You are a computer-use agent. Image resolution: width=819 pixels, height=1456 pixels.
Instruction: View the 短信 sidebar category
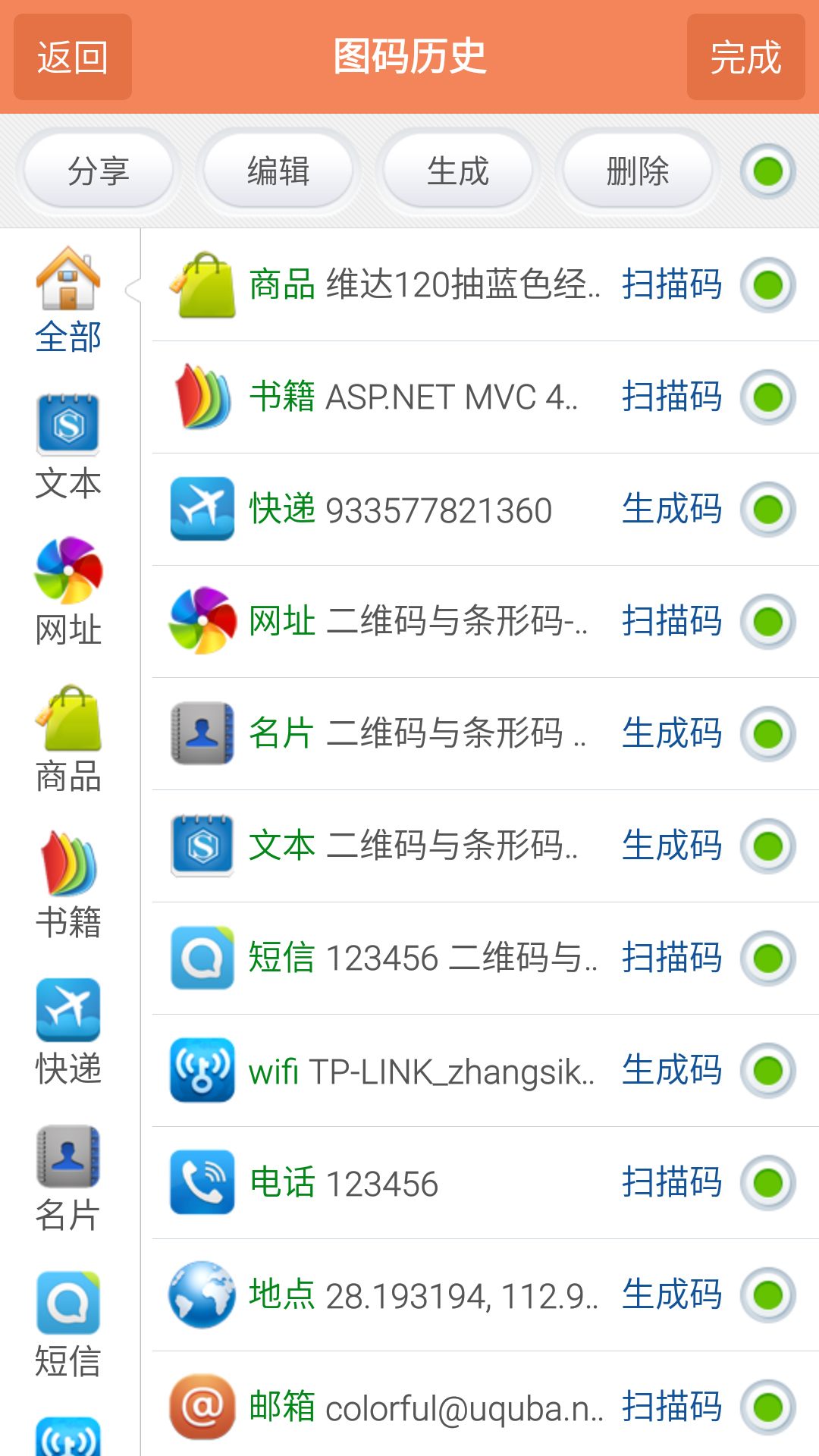coord(68,1324)
